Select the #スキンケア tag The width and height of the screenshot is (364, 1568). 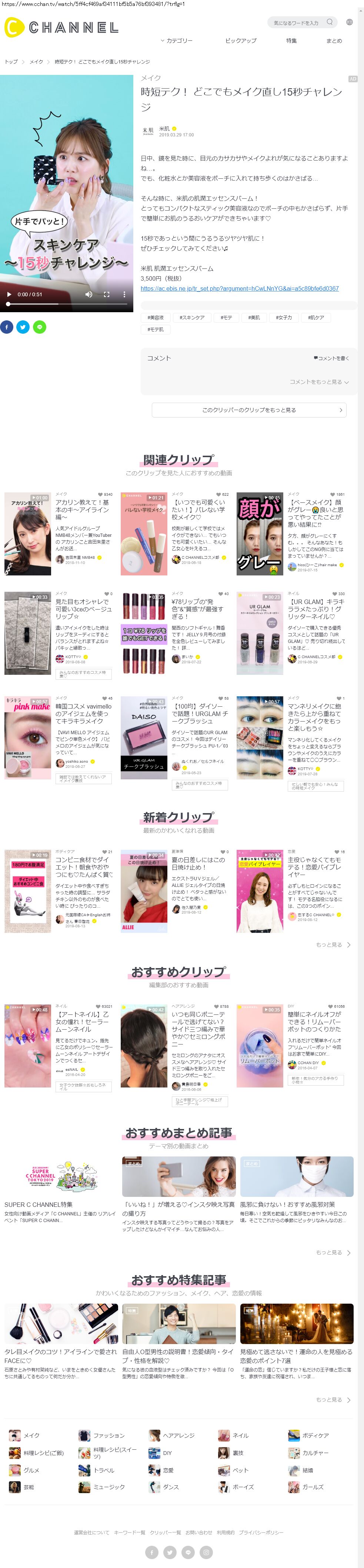(191, 318)
